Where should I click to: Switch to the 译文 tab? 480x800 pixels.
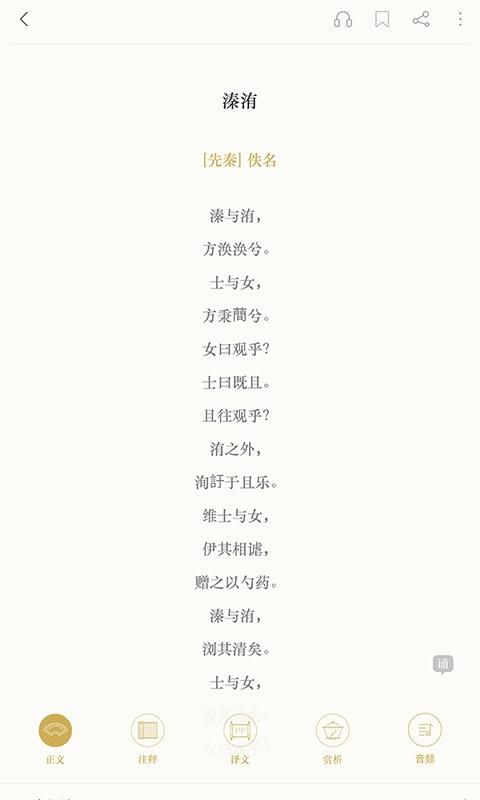(x=240, y=739)
